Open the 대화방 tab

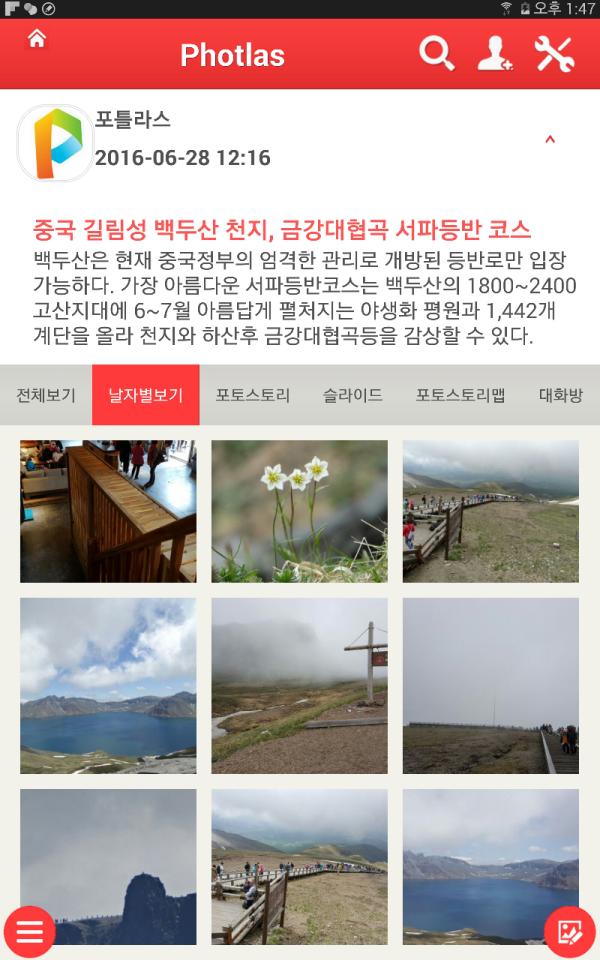[x=560, y=395]
